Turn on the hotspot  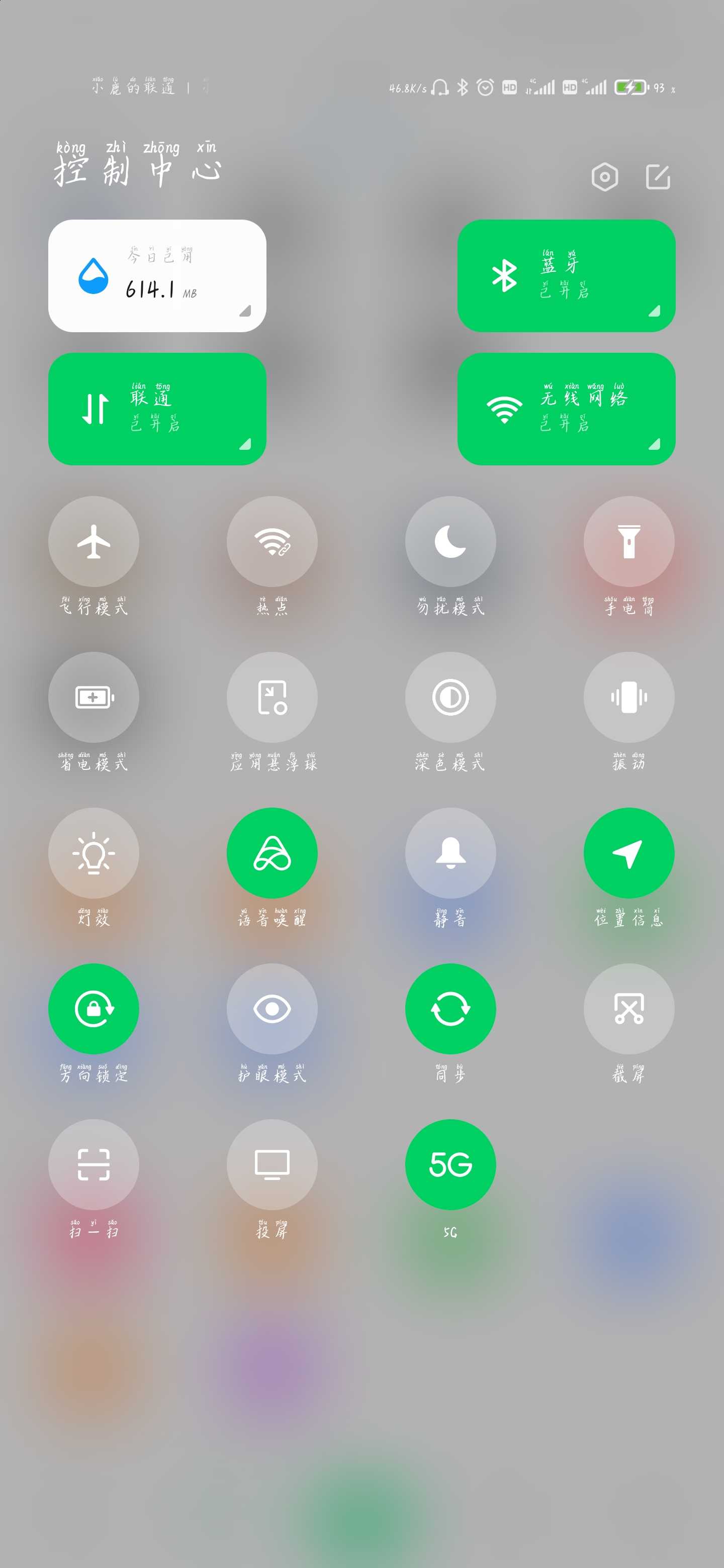pyautogui.click(x=272, y=541)
